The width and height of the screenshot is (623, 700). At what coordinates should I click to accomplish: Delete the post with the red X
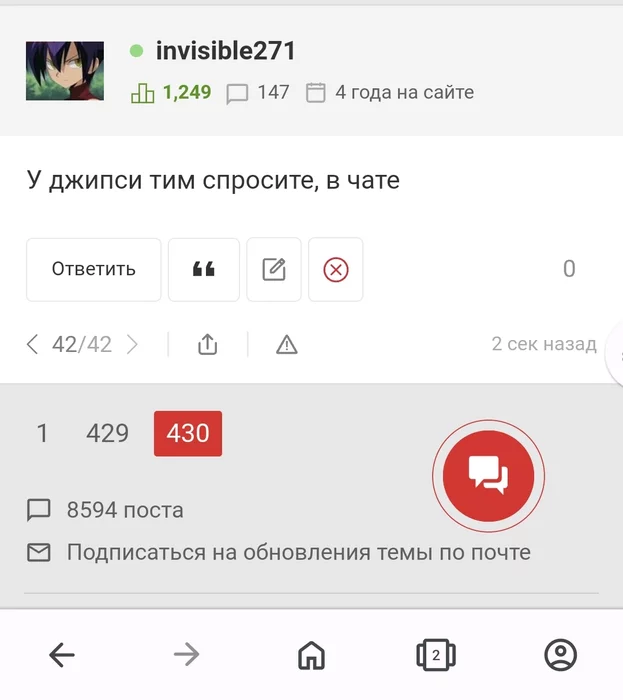tap(336, 269)
